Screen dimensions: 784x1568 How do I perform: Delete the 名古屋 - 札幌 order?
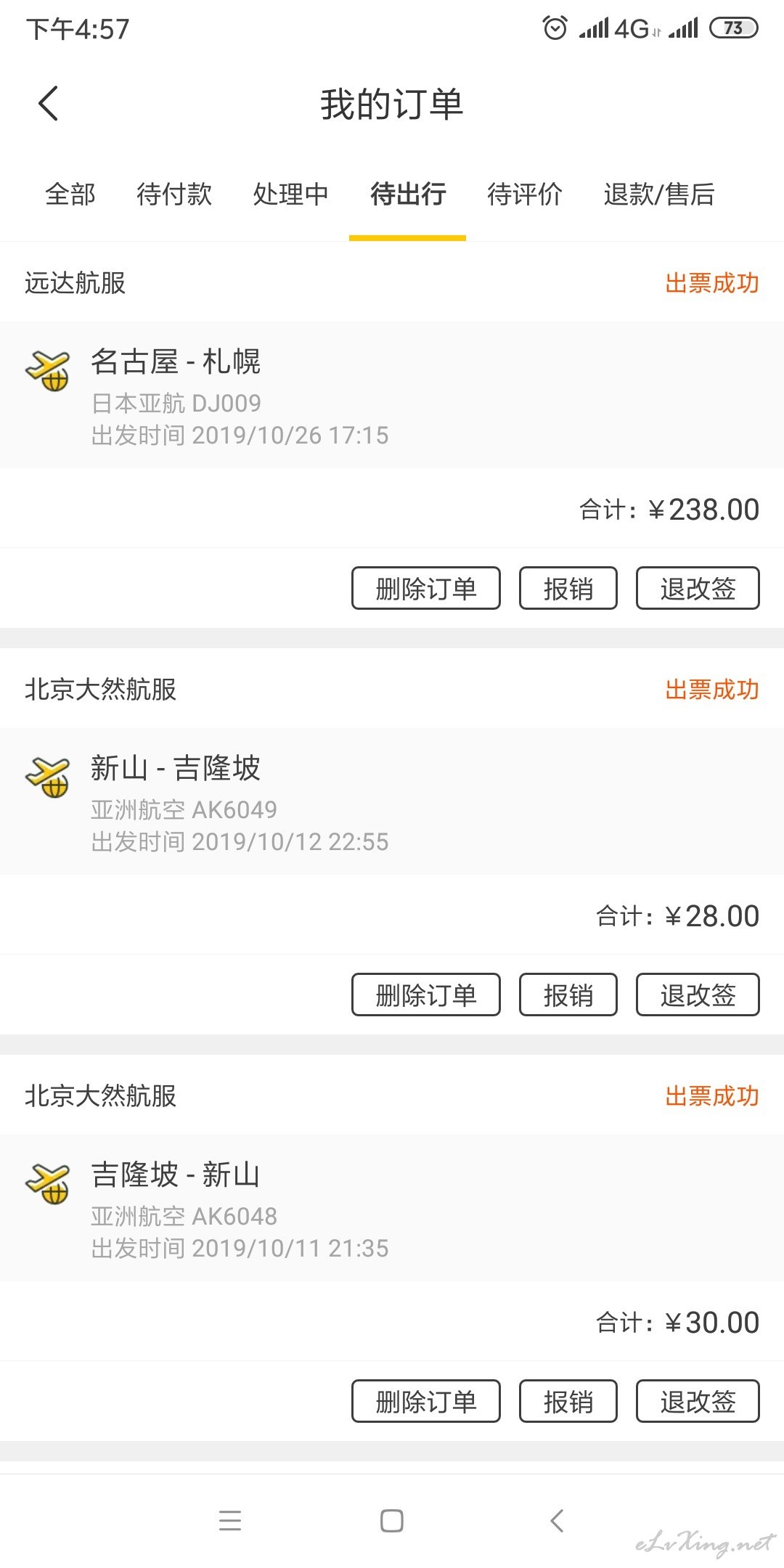point(426,588)
